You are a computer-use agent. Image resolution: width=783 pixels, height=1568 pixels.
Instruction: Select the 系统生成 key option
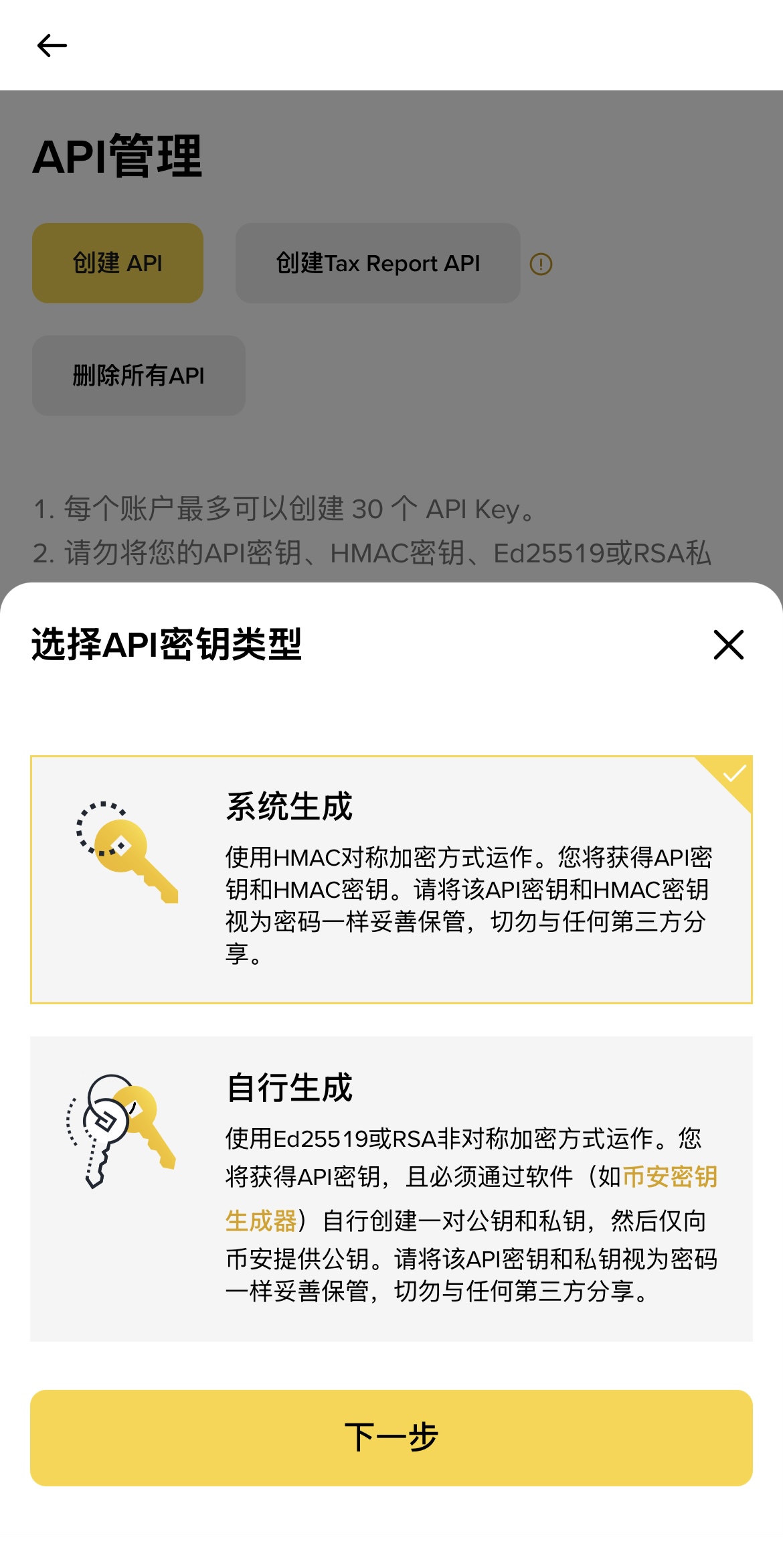[391, 879]
